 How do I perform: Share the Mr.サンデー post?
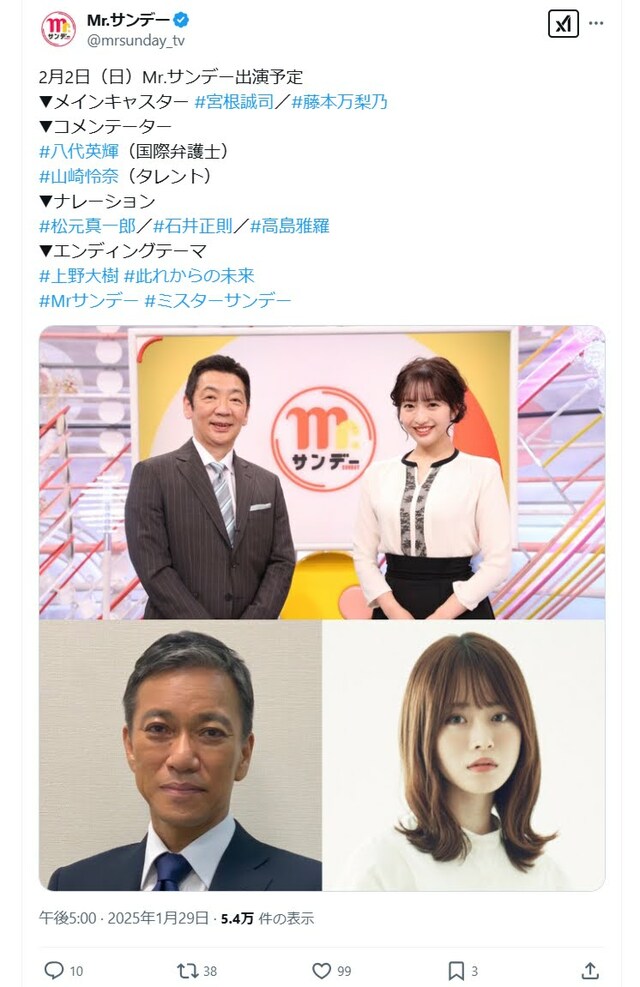click(590, 970)
